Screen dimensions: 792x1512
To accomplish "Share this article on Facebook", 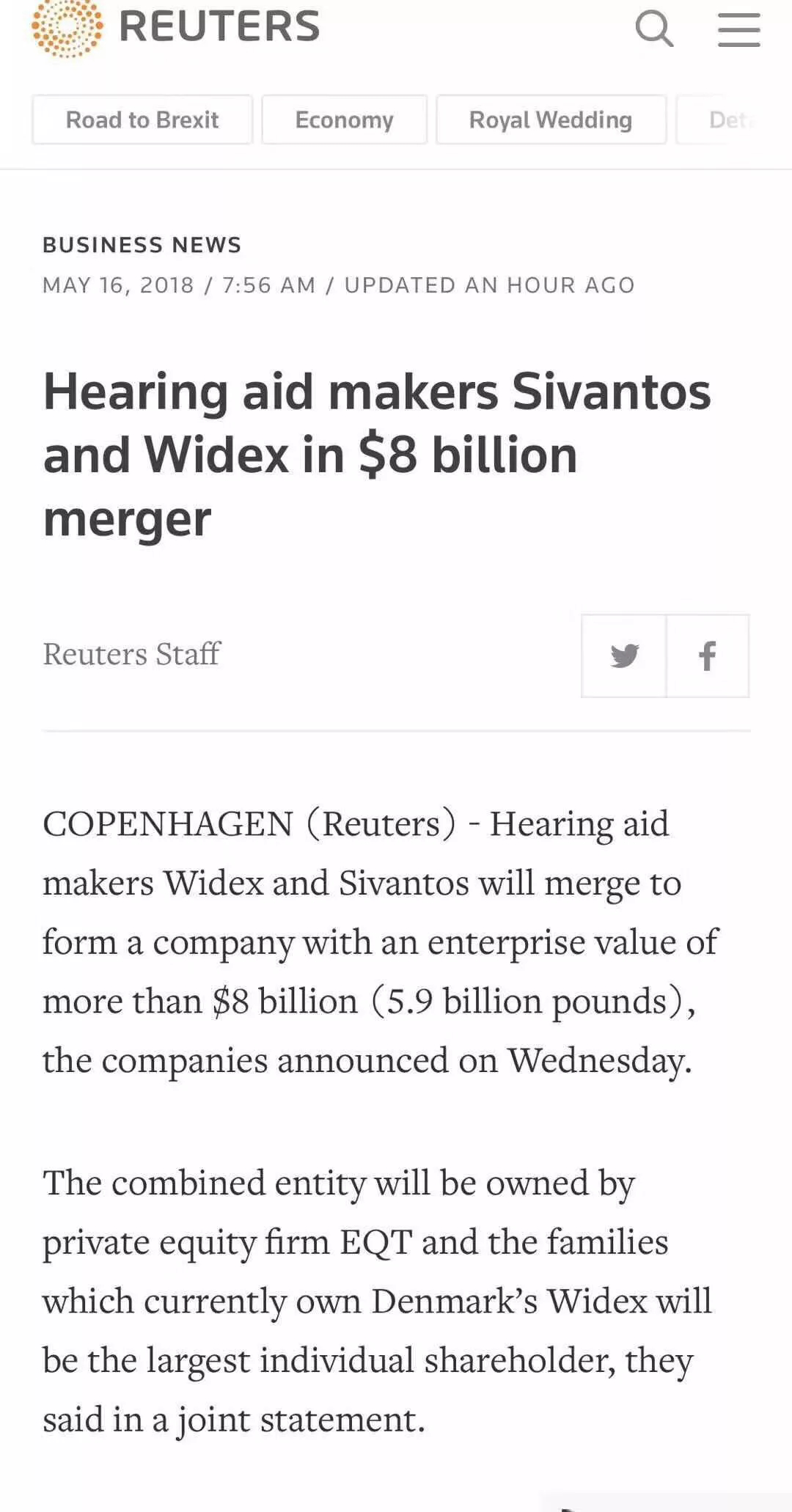I will coord(708,656).
